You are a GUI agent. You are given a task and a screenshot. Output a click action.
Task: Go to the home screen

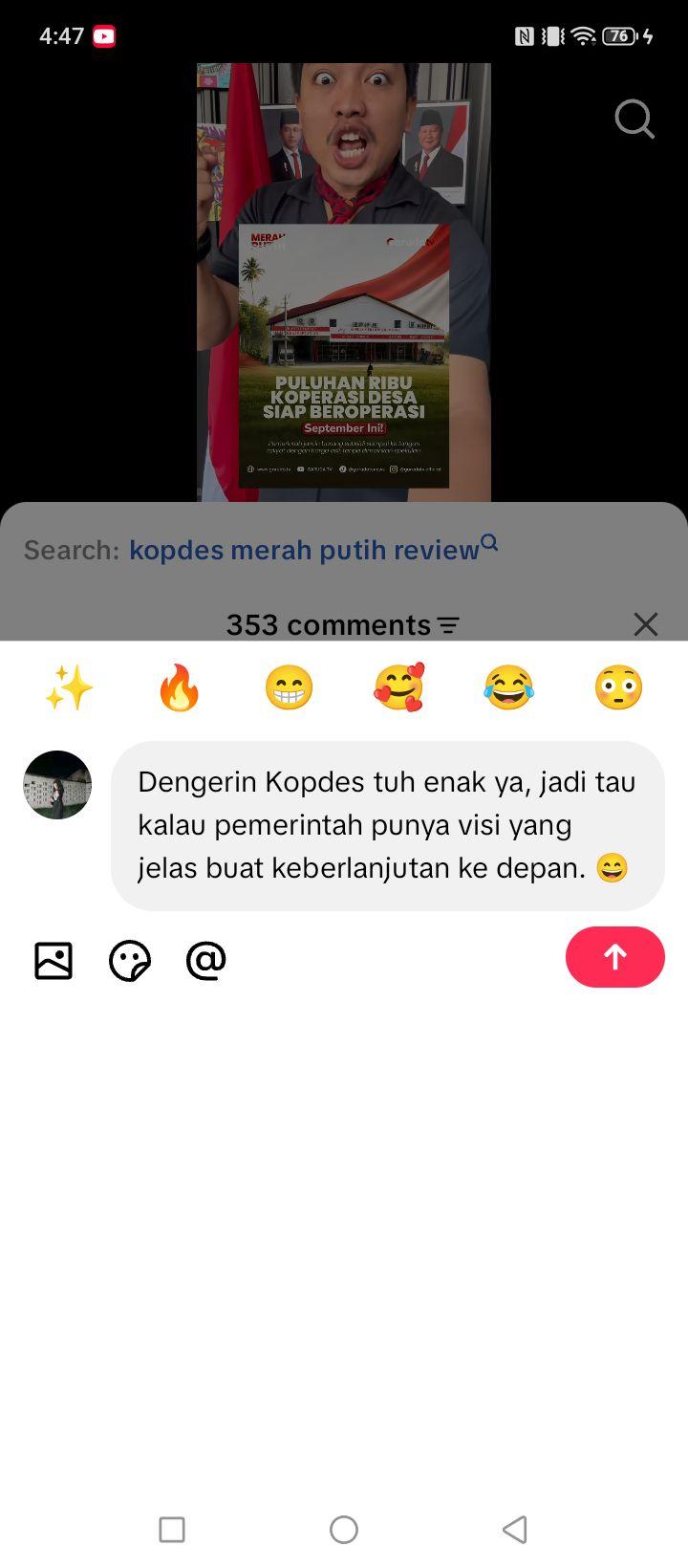tap(344, 1529)
